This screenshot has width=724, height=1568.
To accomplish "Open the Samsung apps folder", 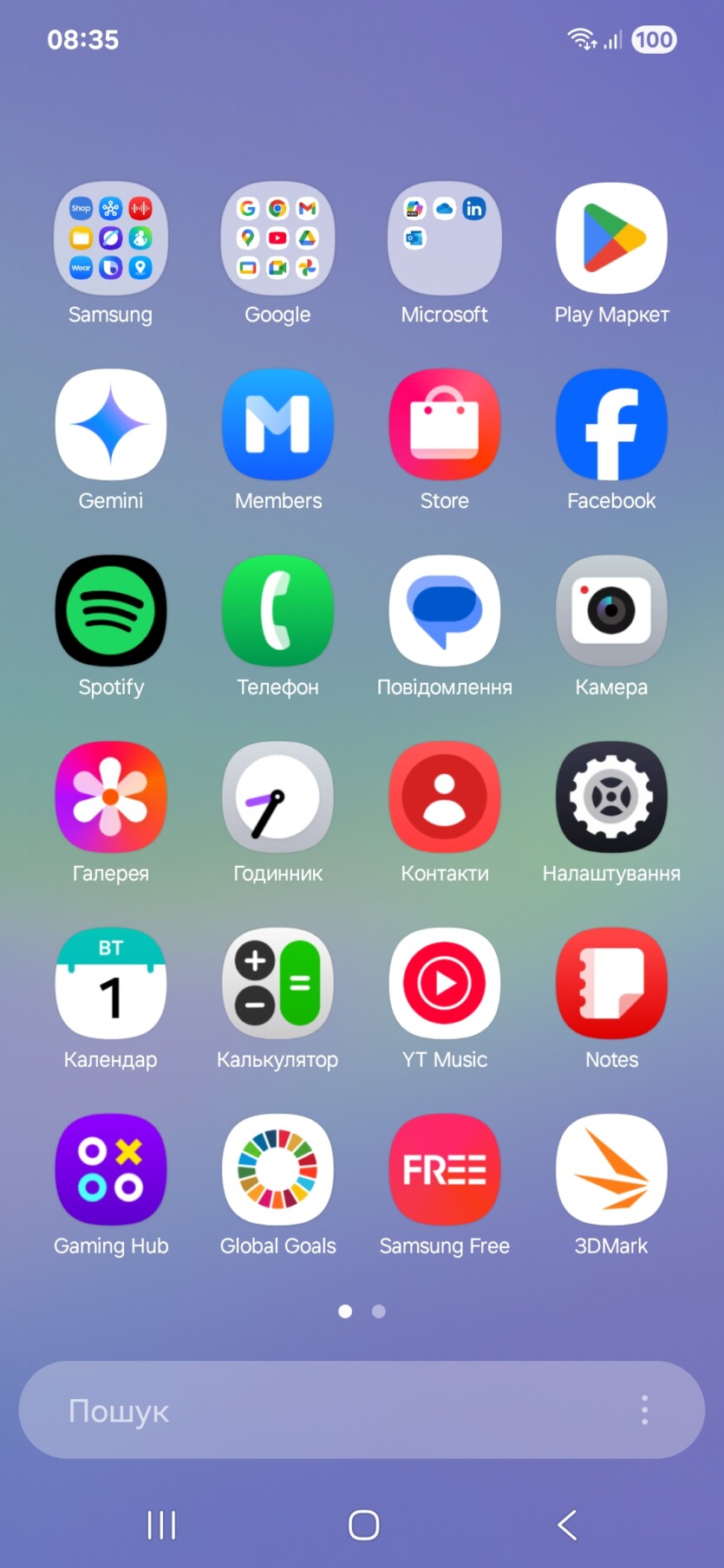I will (x=110, y=238).
